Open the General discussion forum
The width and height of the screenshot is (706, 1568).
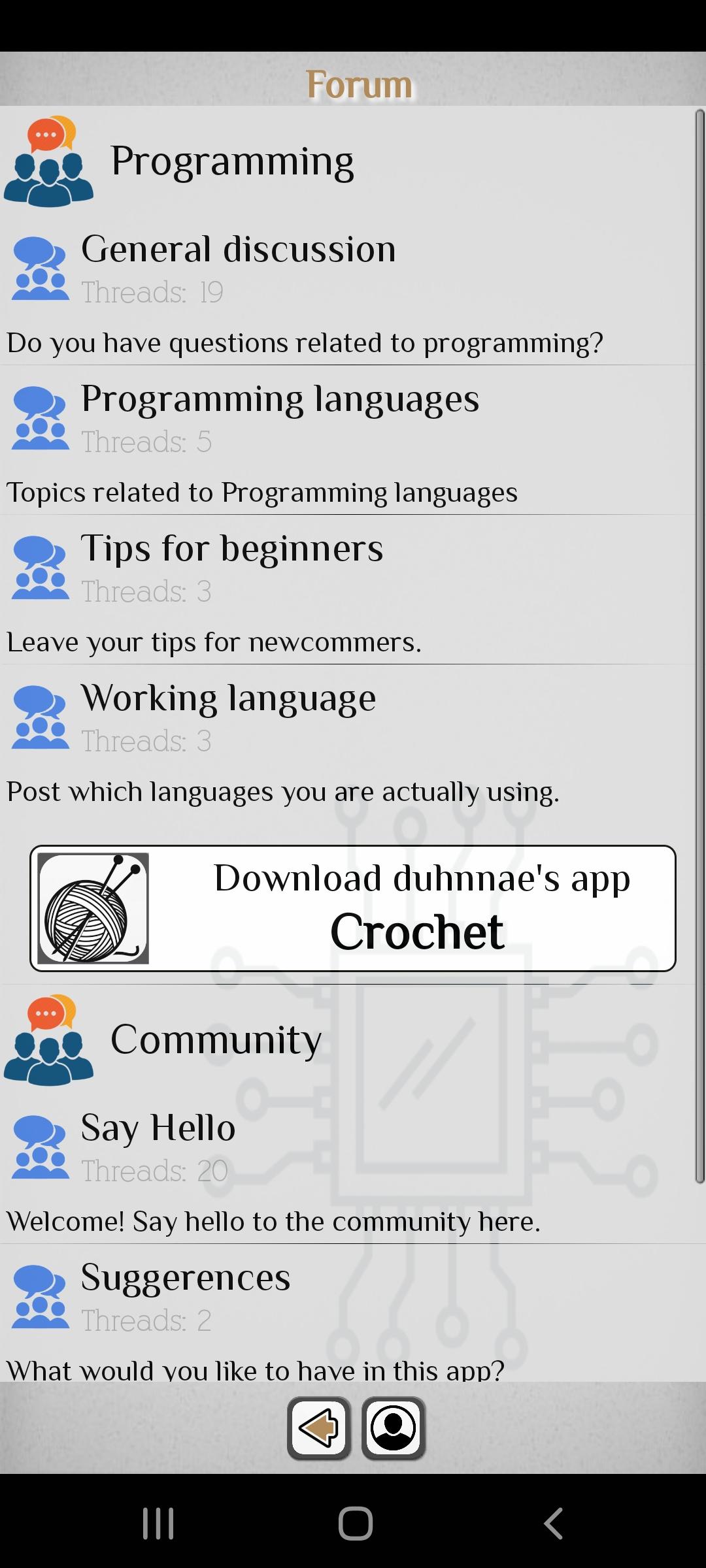click(x=239, y=250)
